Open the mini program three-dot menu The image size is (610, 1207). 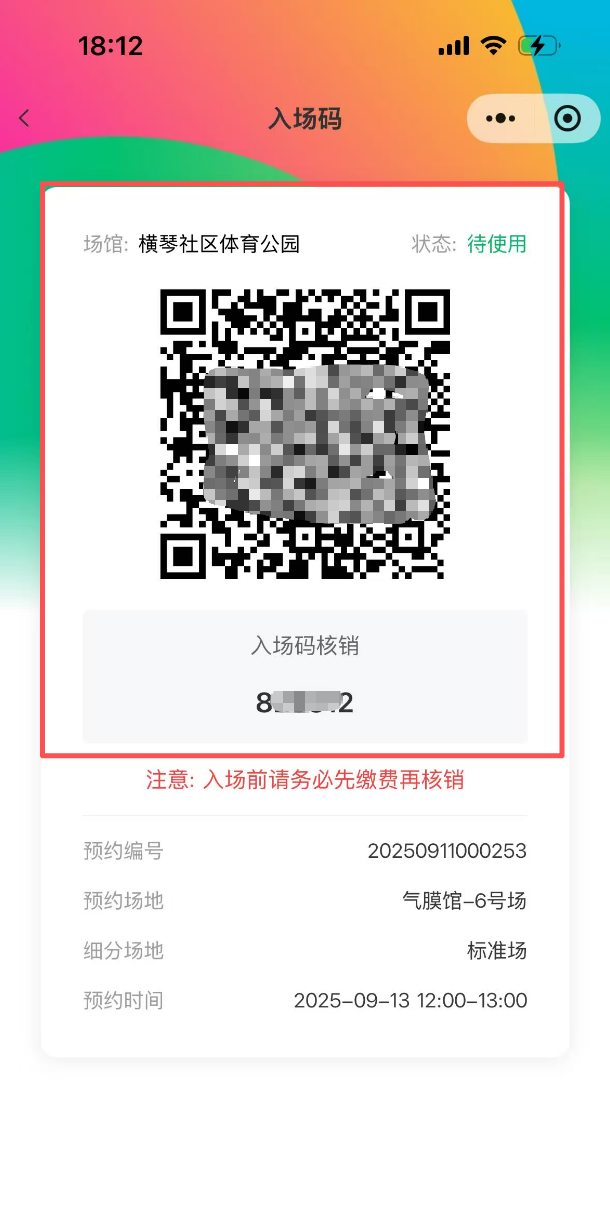(x=500, y=118)
